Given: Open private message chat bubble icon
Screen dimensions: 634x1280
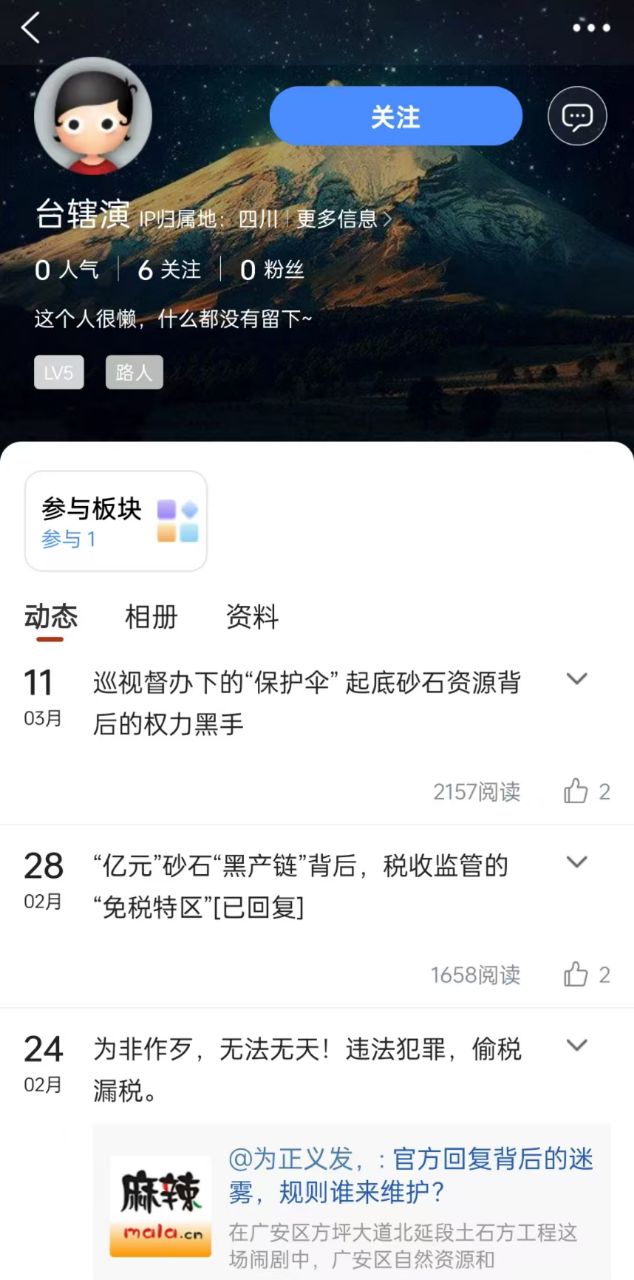Looking at the screenshot, I should 577,117.
